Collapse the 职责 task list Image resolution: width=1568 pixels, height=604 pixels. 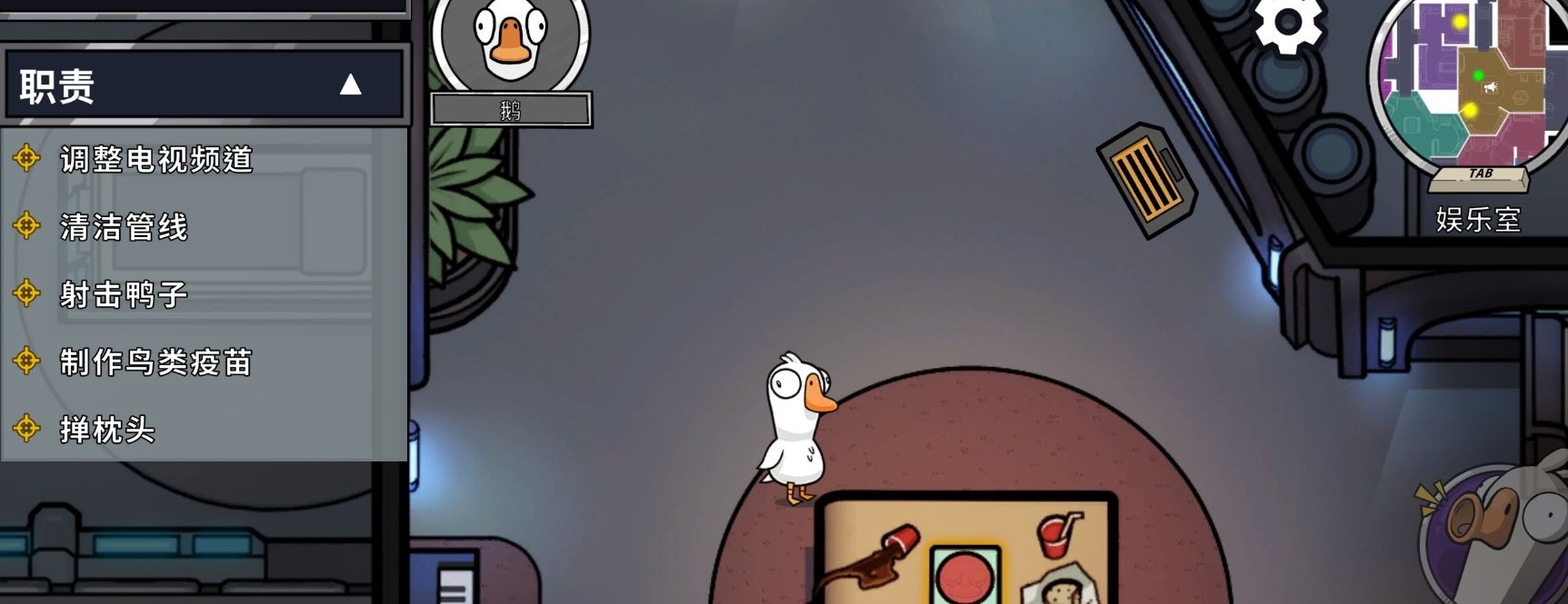(350, 85)
